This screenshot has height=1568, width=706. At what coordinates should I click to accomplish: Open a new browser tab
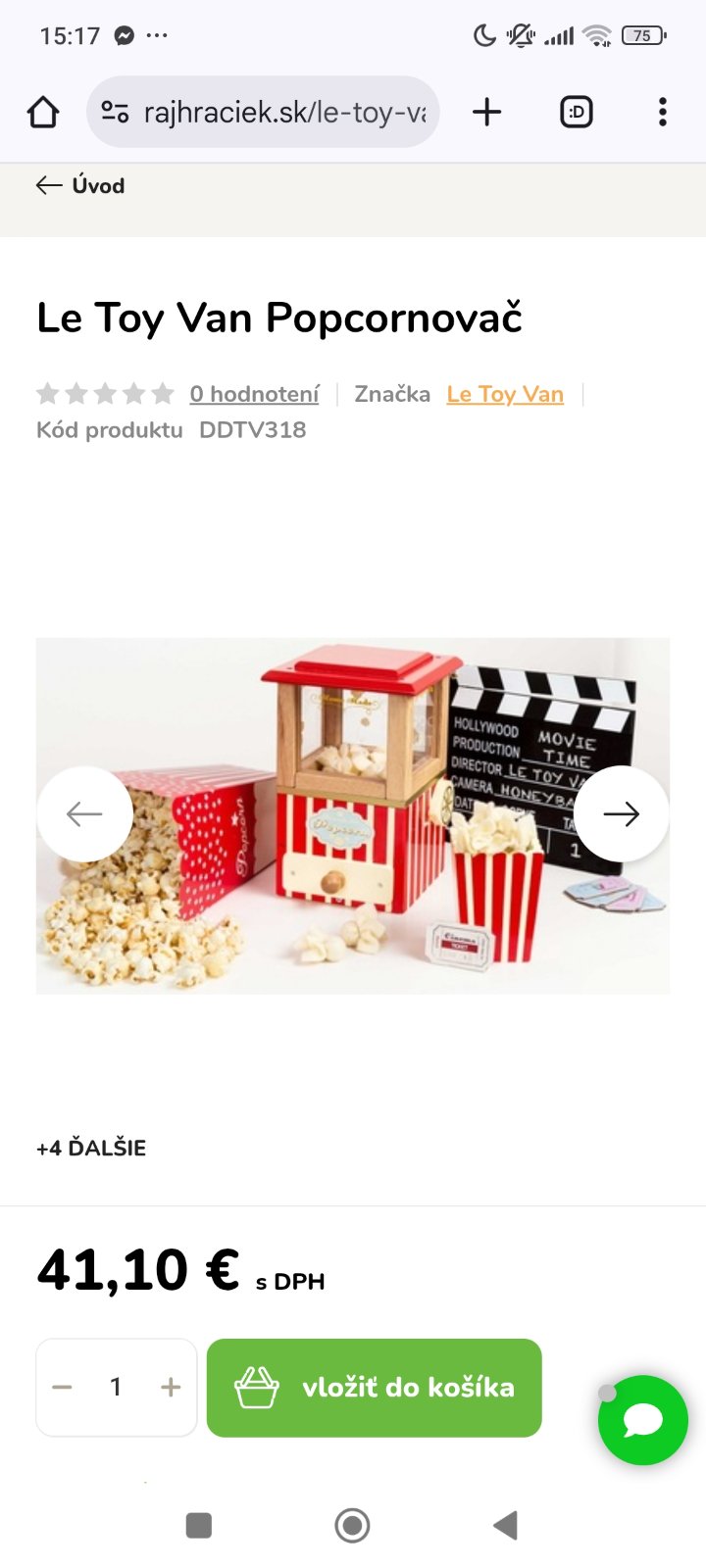coord(486,113)
